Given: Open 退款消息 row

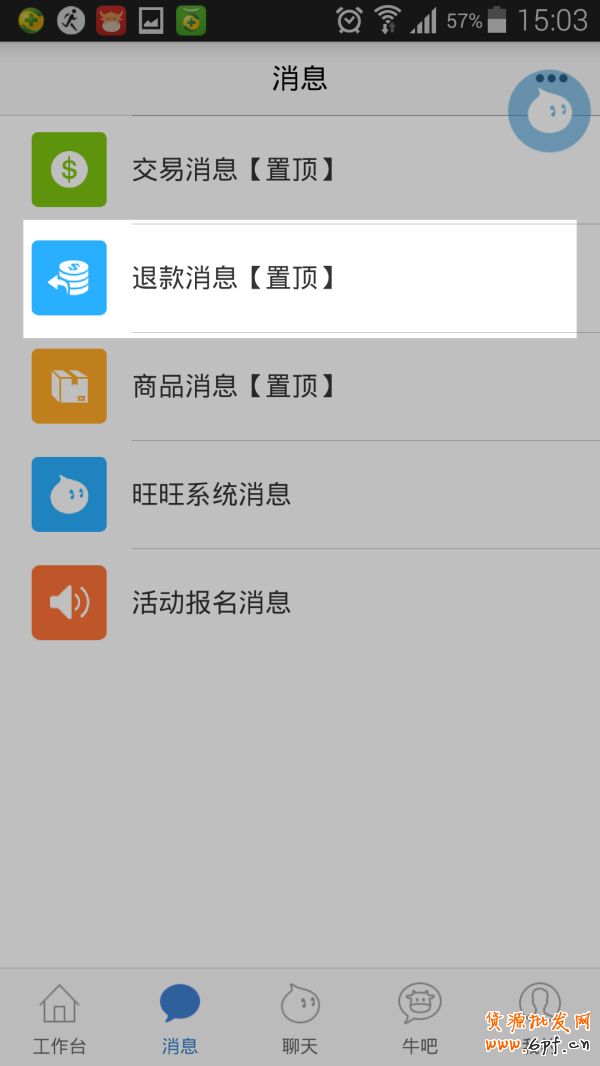Looking at the screenshot, I should 300,278.
